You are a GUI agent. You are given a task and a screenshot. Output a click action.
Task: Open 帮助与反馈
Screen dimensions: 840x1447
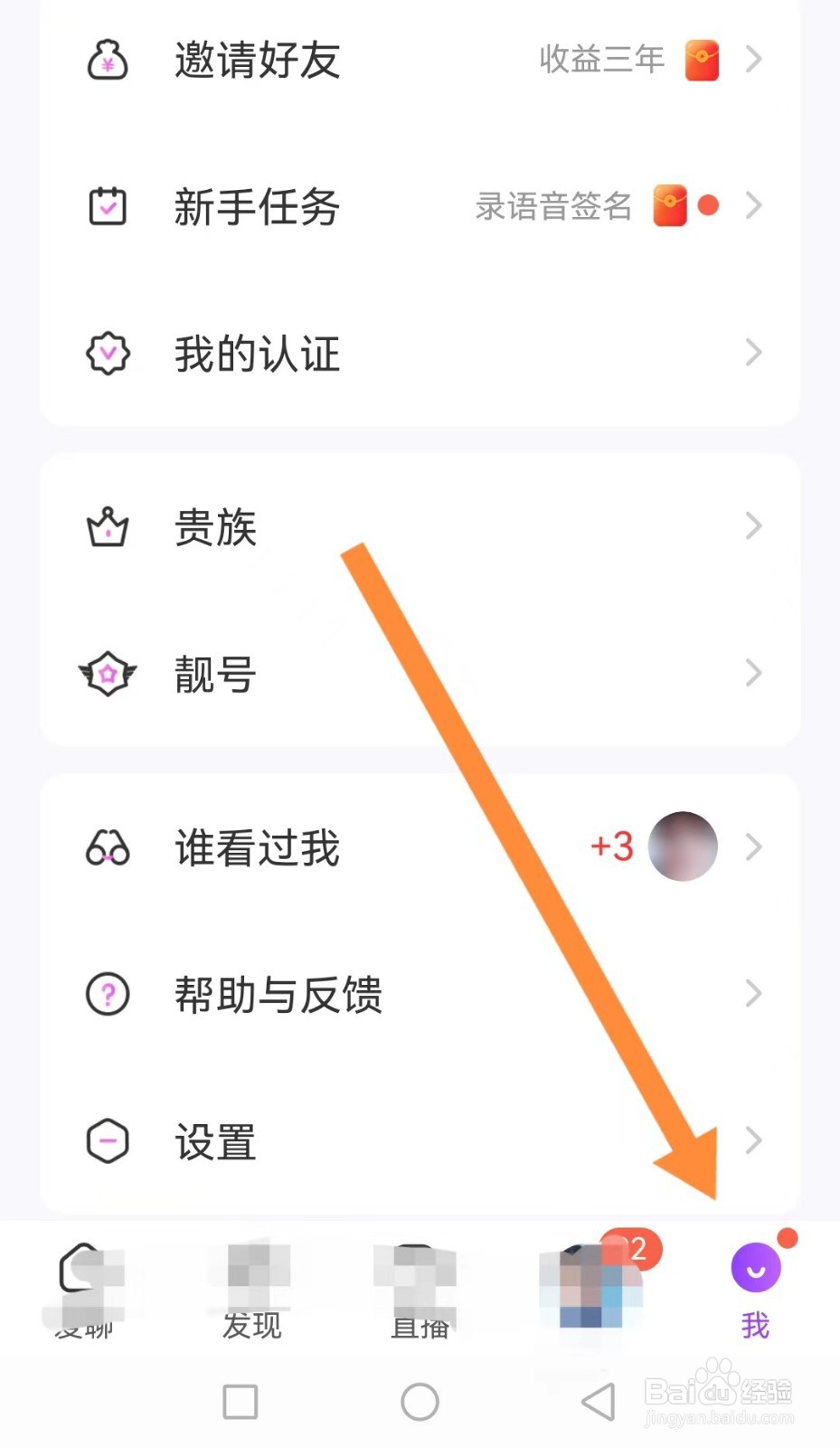click(x=280, y=995)
